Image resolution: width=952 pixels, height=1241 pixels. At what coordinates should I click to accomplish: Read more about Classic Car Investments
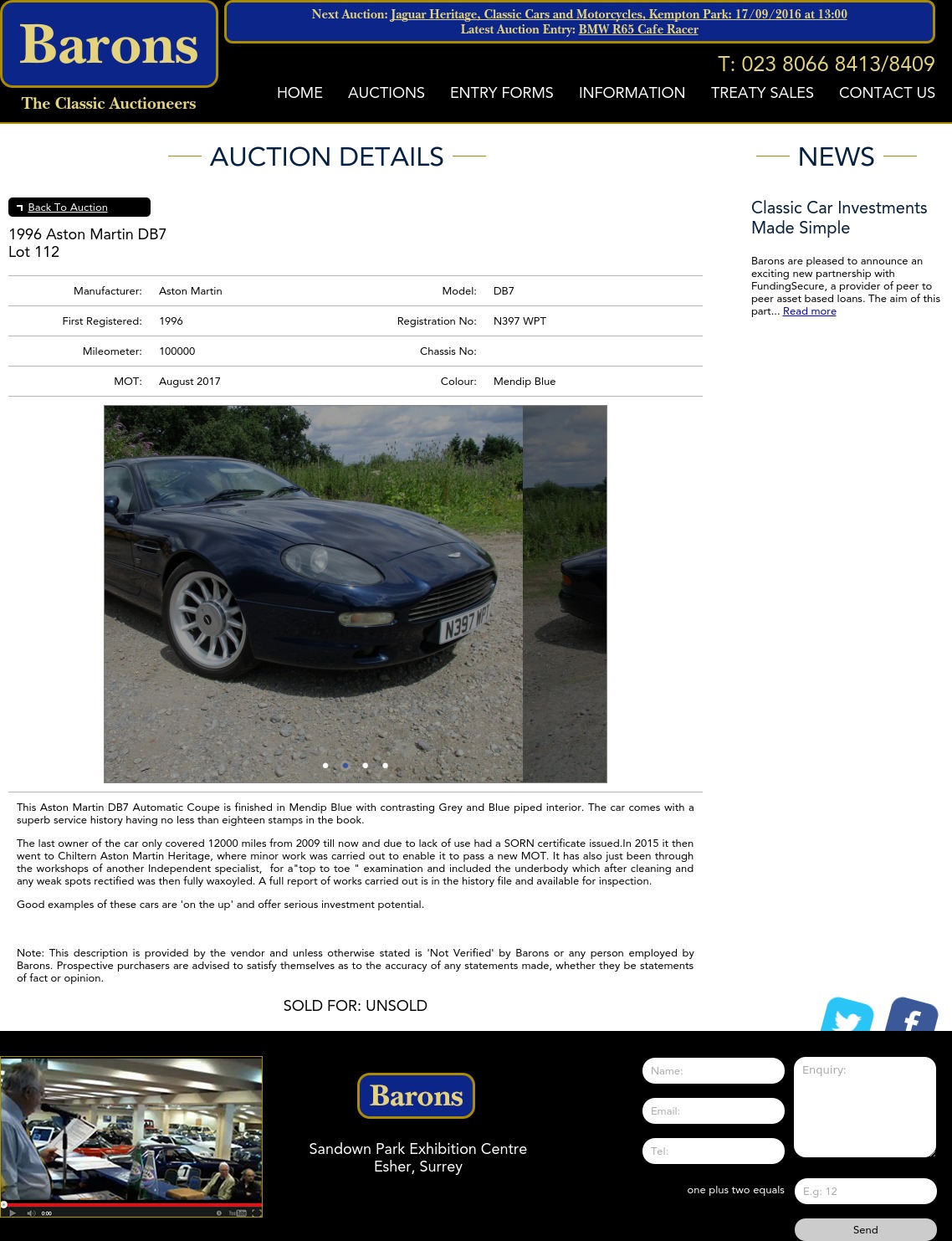tap(809, 311)
